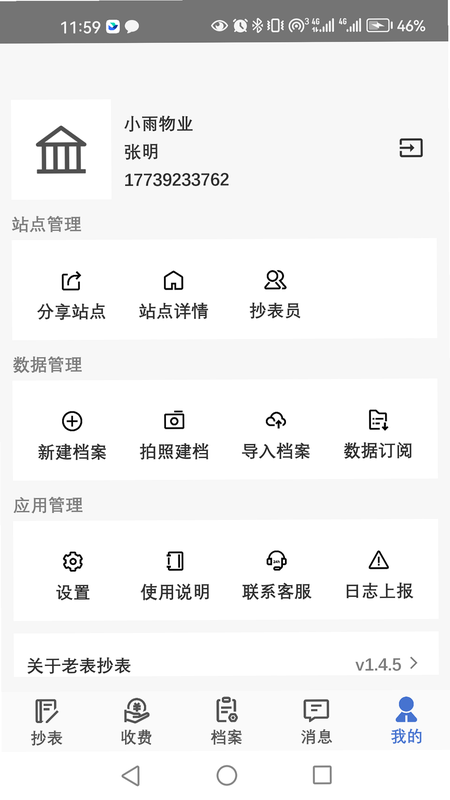
Task: Tap the system back button
Action: click(x=131, y=776)
